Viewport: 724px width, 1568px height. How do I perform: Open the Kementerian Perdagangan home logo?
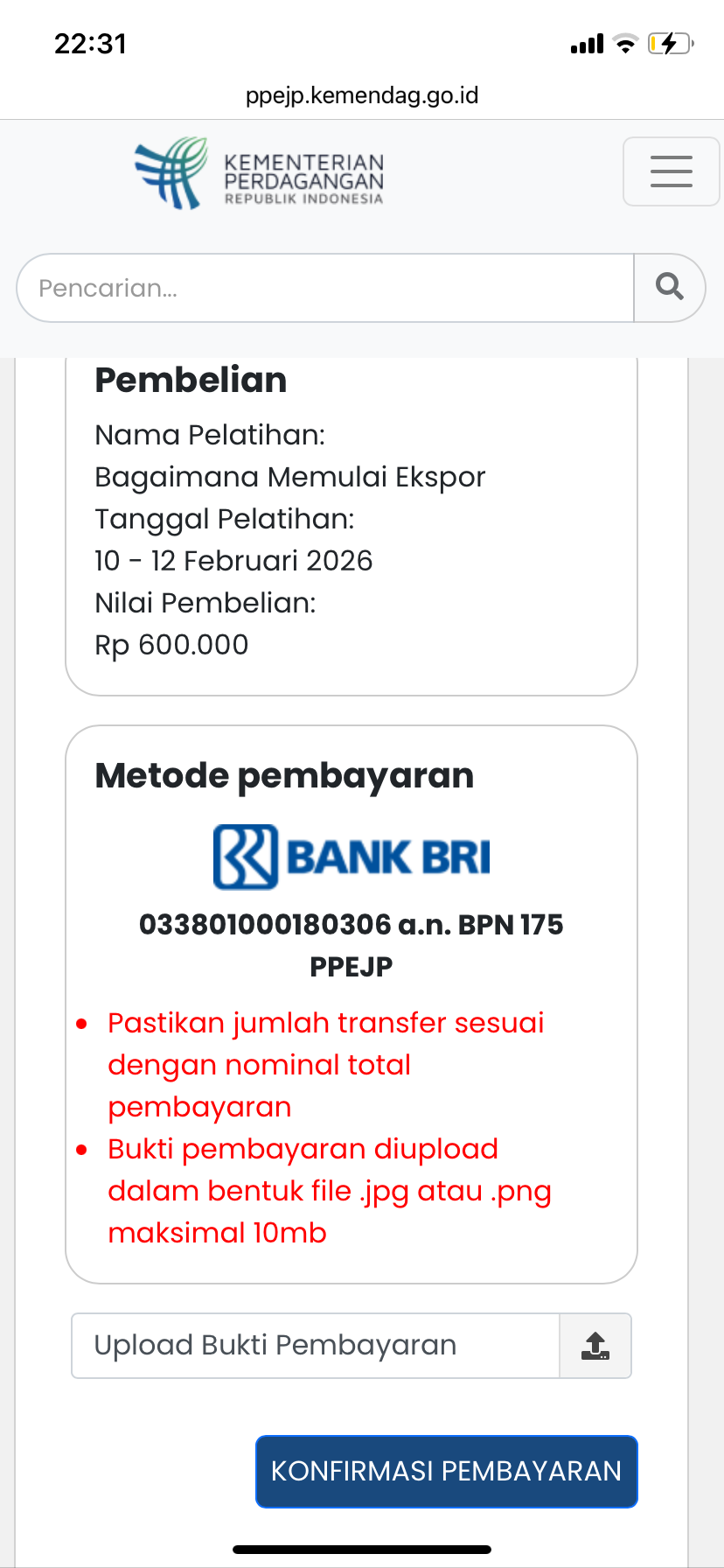pos(259,173)
